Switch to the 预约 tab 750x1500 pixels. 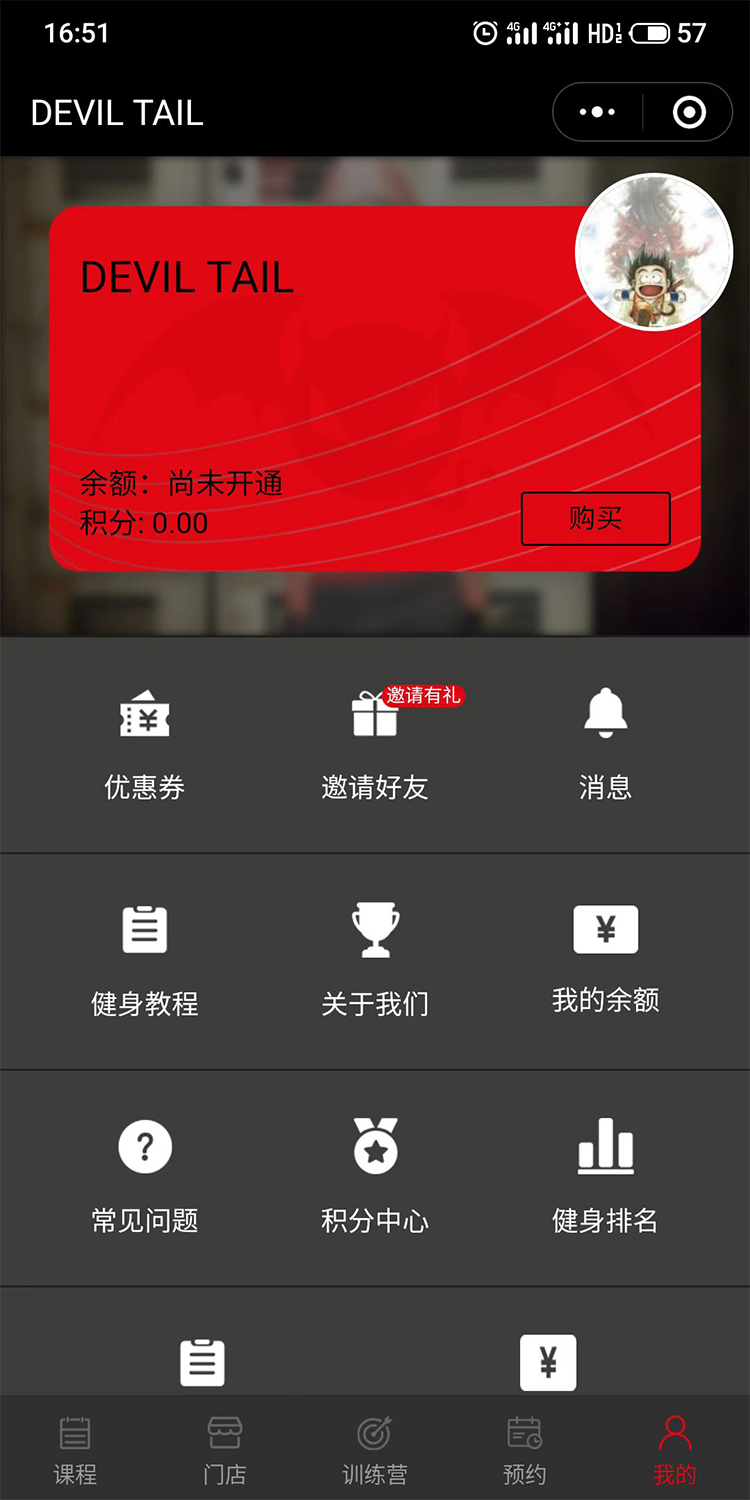coord(525,1450)
